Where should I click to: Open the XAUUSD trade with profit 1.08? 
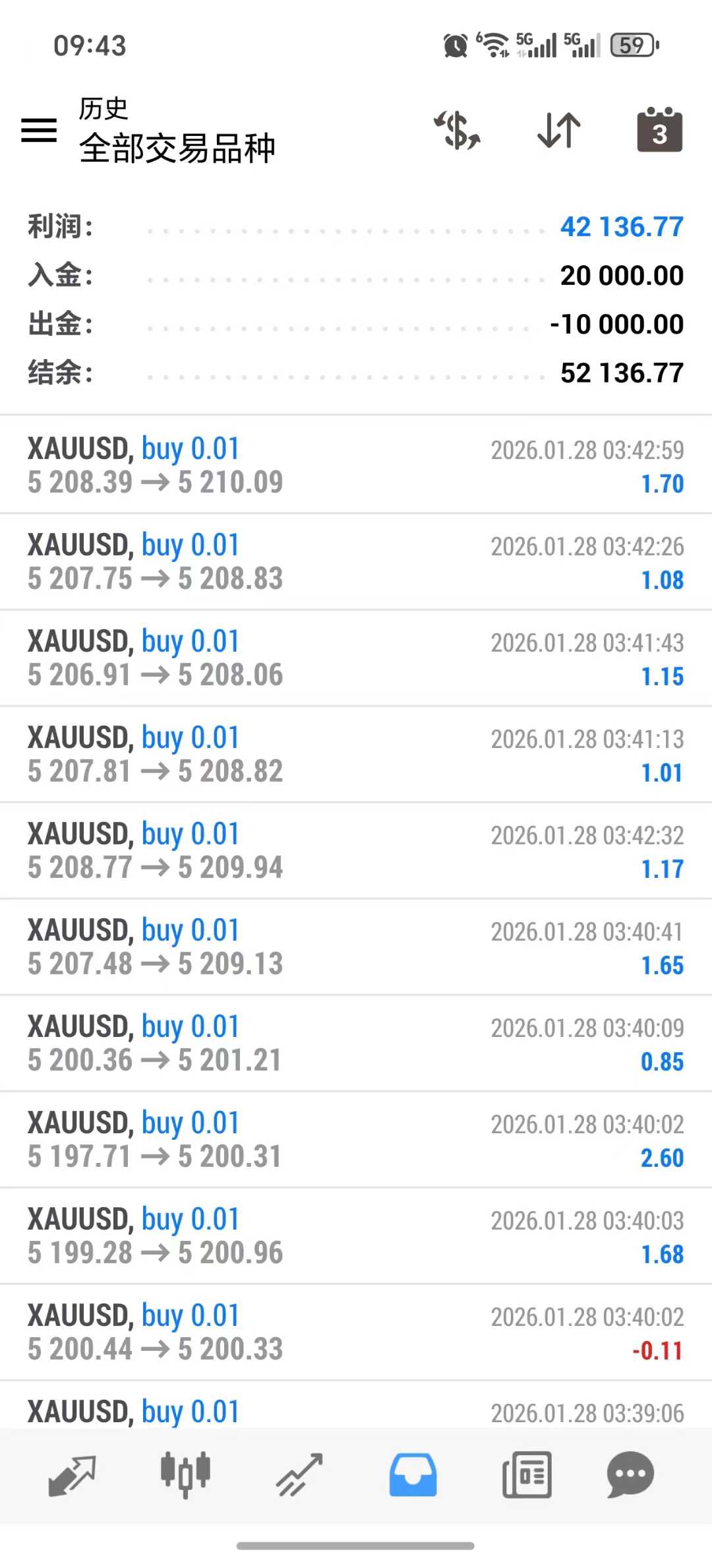[x=356, y=561]
